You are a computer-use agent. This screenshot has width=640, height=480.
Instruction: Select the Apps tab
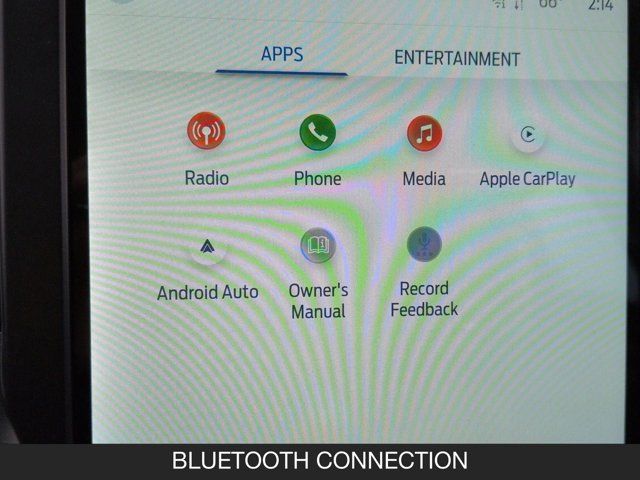coord(281,55)
